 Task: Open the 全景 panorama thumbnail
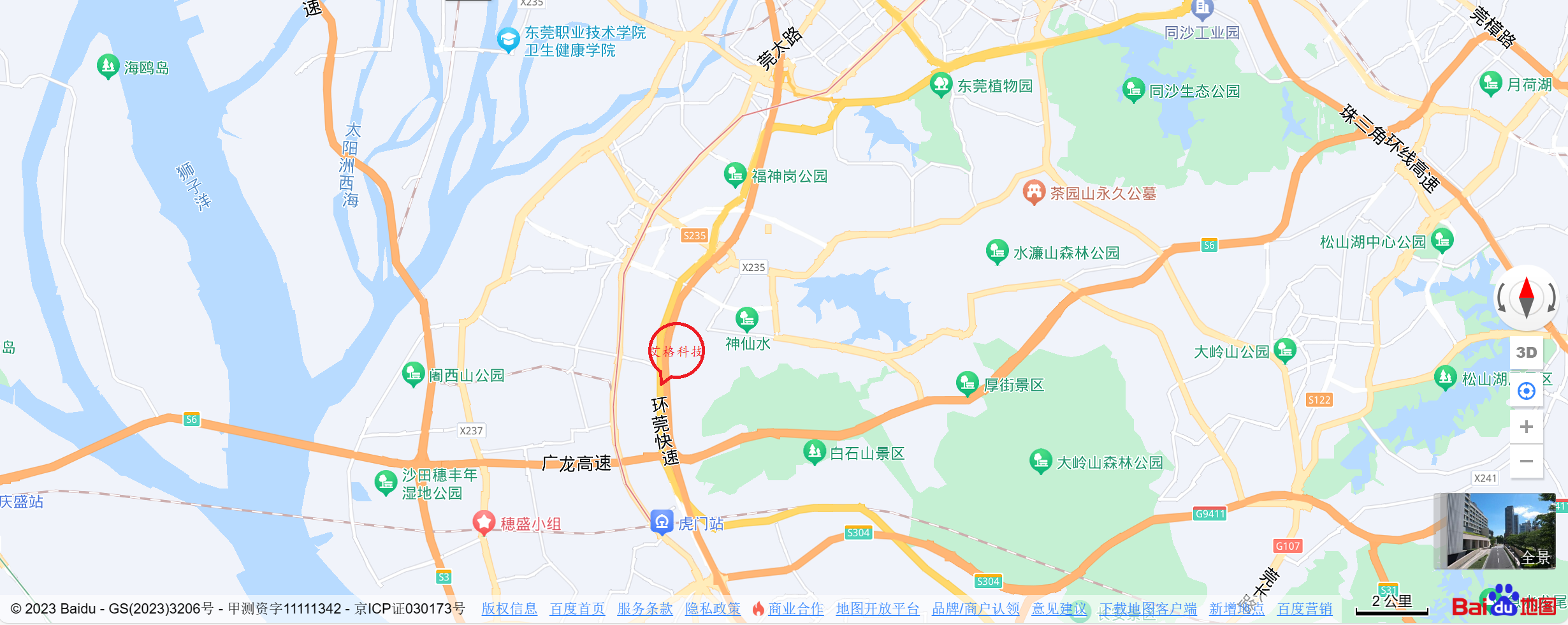pyautogui.click(x=1494, y=531)
